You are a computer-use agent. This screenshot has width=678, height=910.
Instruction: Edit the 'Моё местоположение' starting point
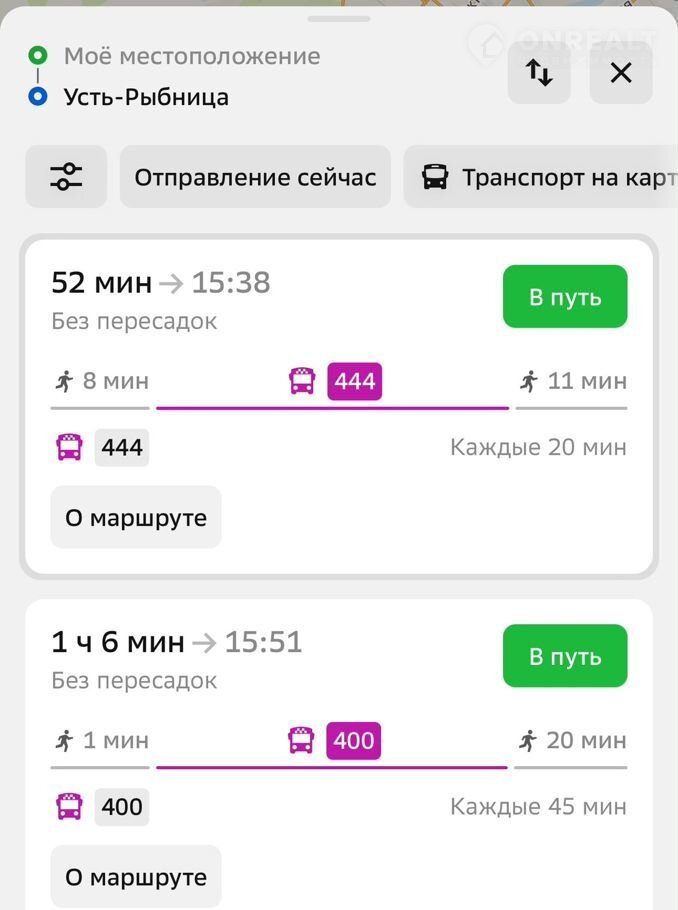[192, 56]
